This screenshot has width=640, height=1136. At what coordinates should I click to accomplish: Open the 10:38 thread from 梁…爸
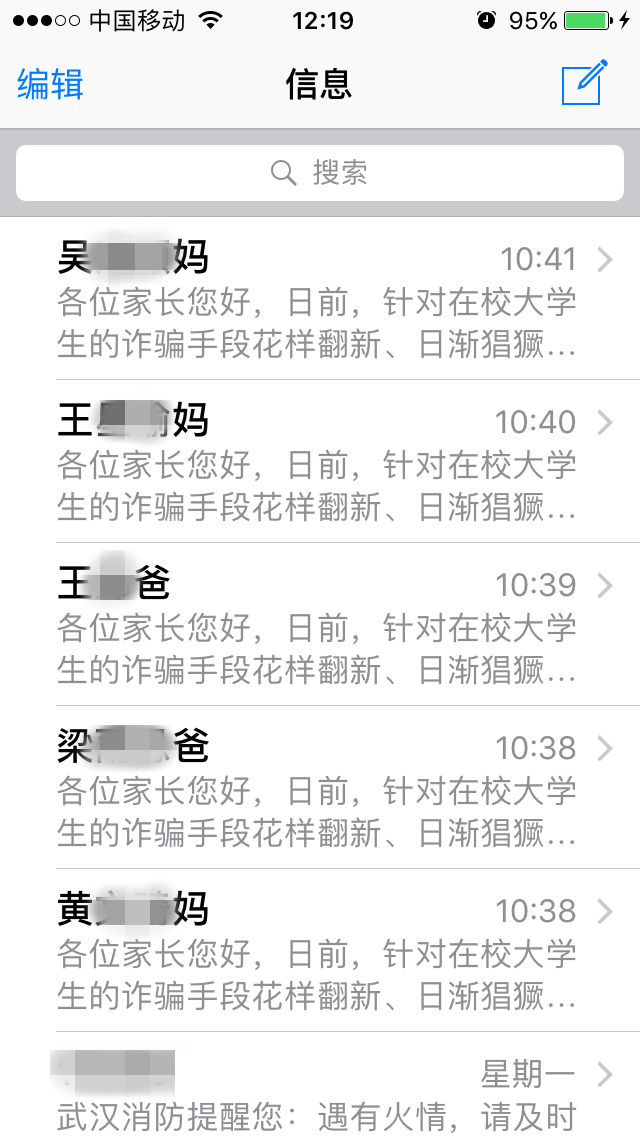pos(320,788)
